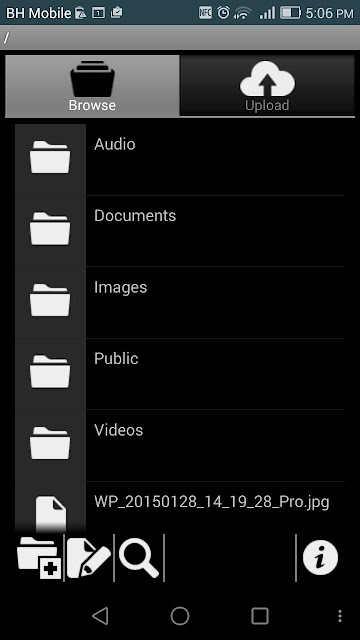The height and width of the screenshot is (640, 360).
Task: Open the info icon
Action: pos(320,558)
